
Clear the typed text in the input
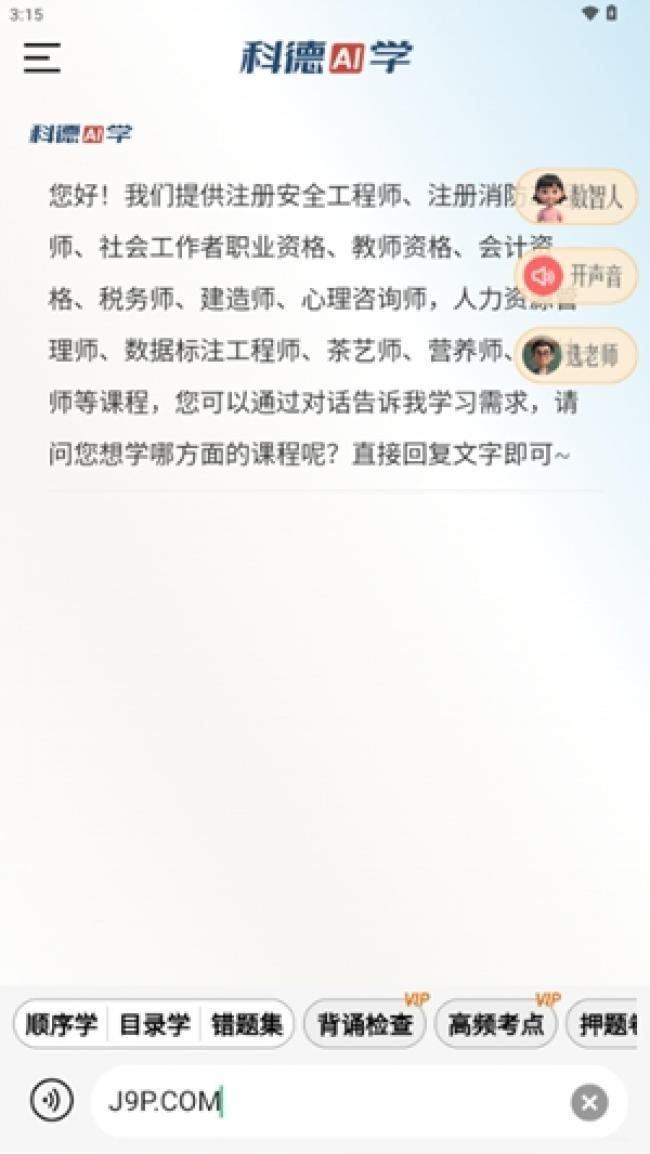pyautogui.click(x=589, y=1102)
